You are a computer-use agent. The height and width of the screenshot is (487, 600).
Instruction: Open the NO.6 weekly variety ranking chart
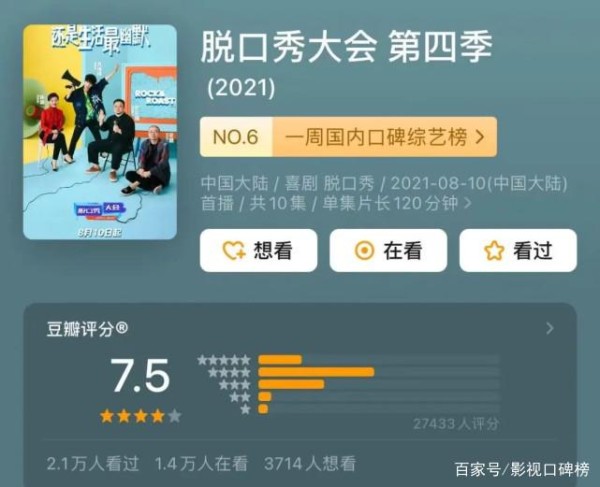(348, 137)
